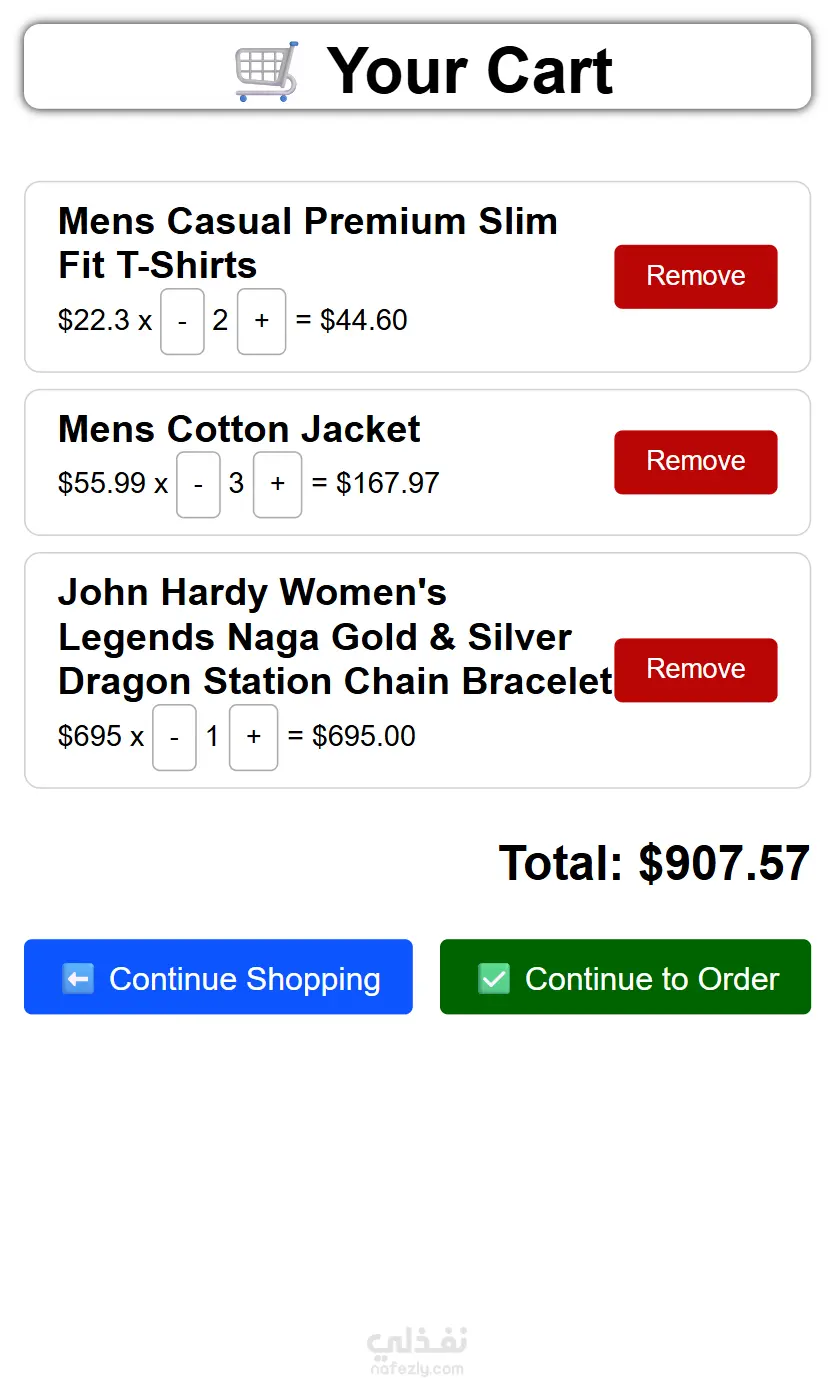Proceed with Continue to Order

click(625, 977)
